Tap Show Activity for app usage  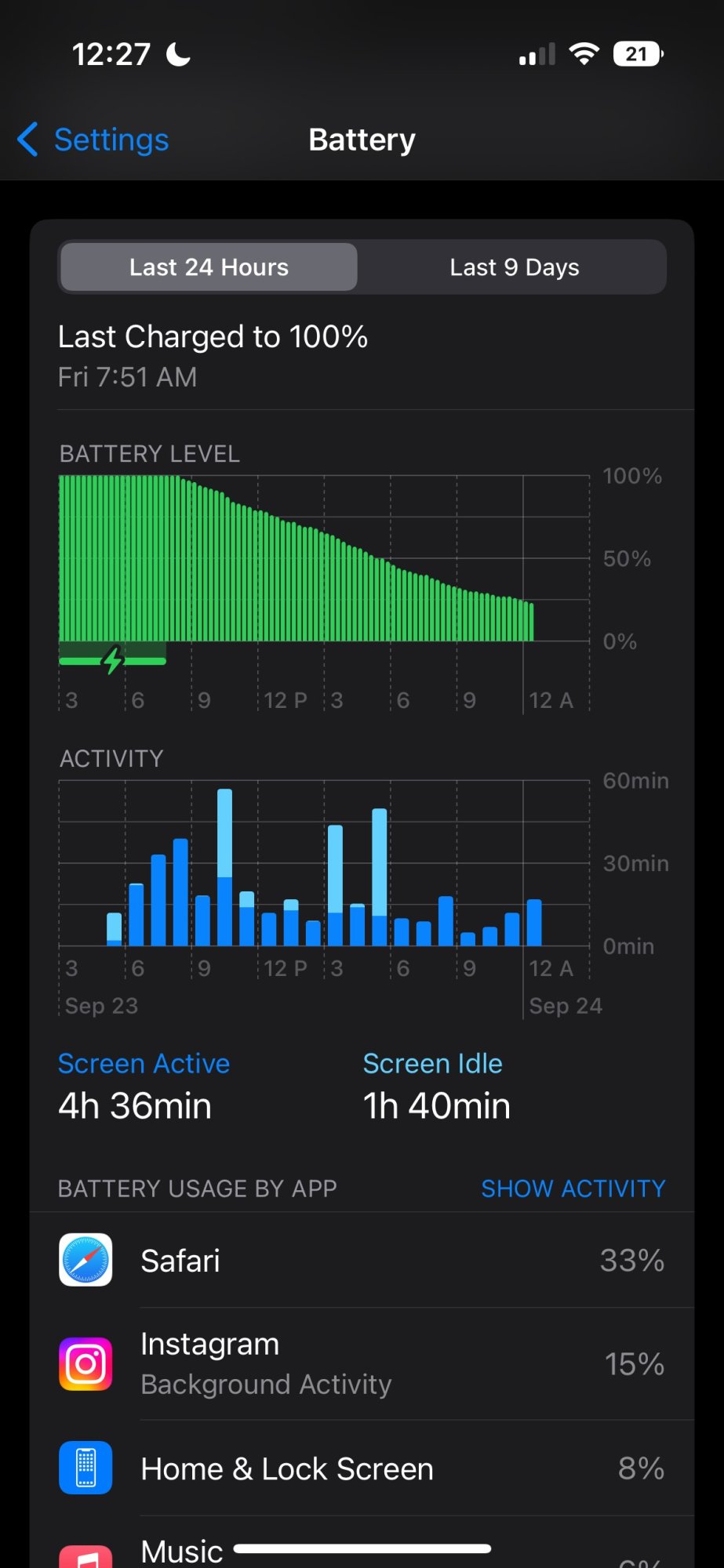(x=573, y=1189)
